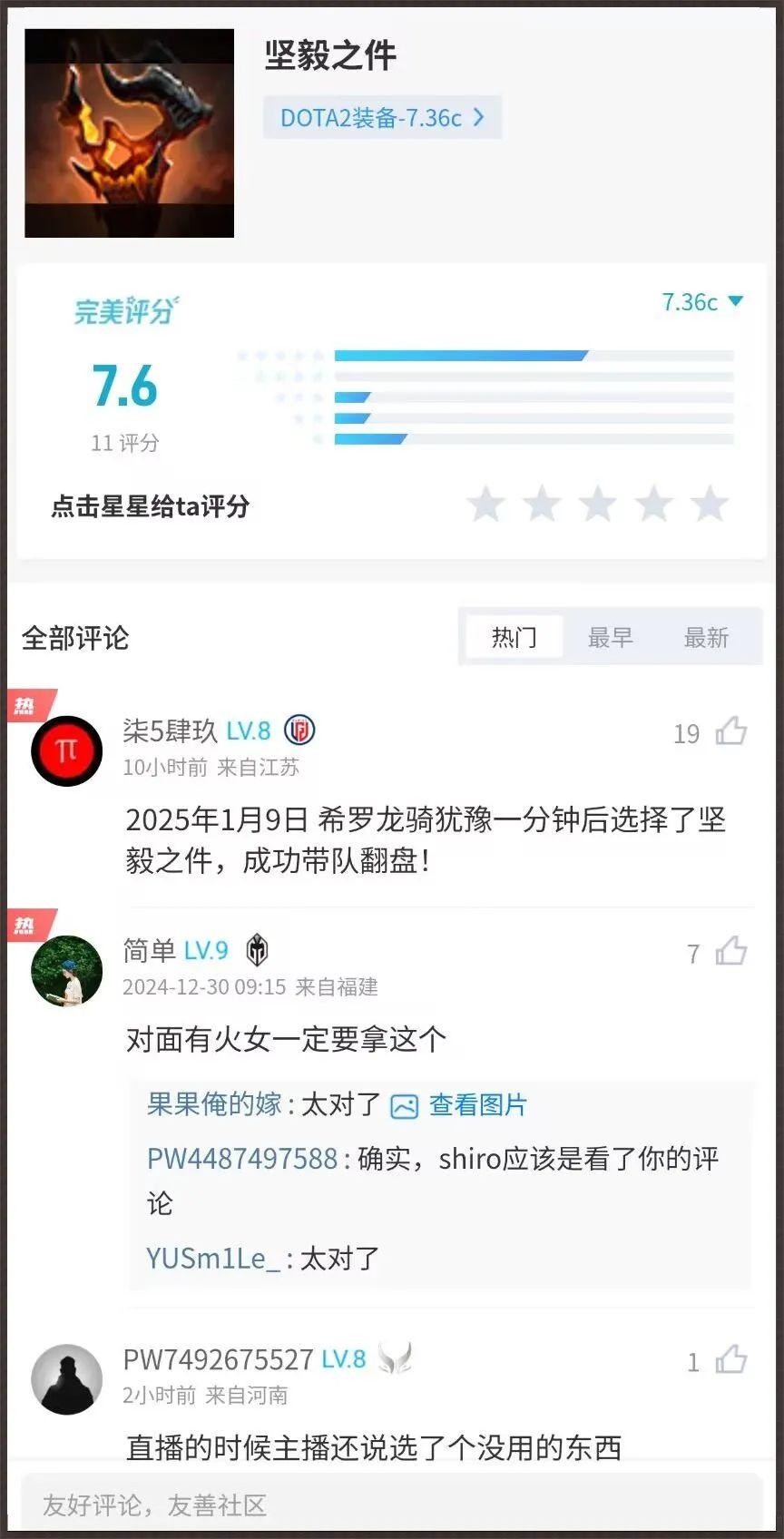
Task: Select the 热门 comments tab
Action: click(x=514, y=638)
